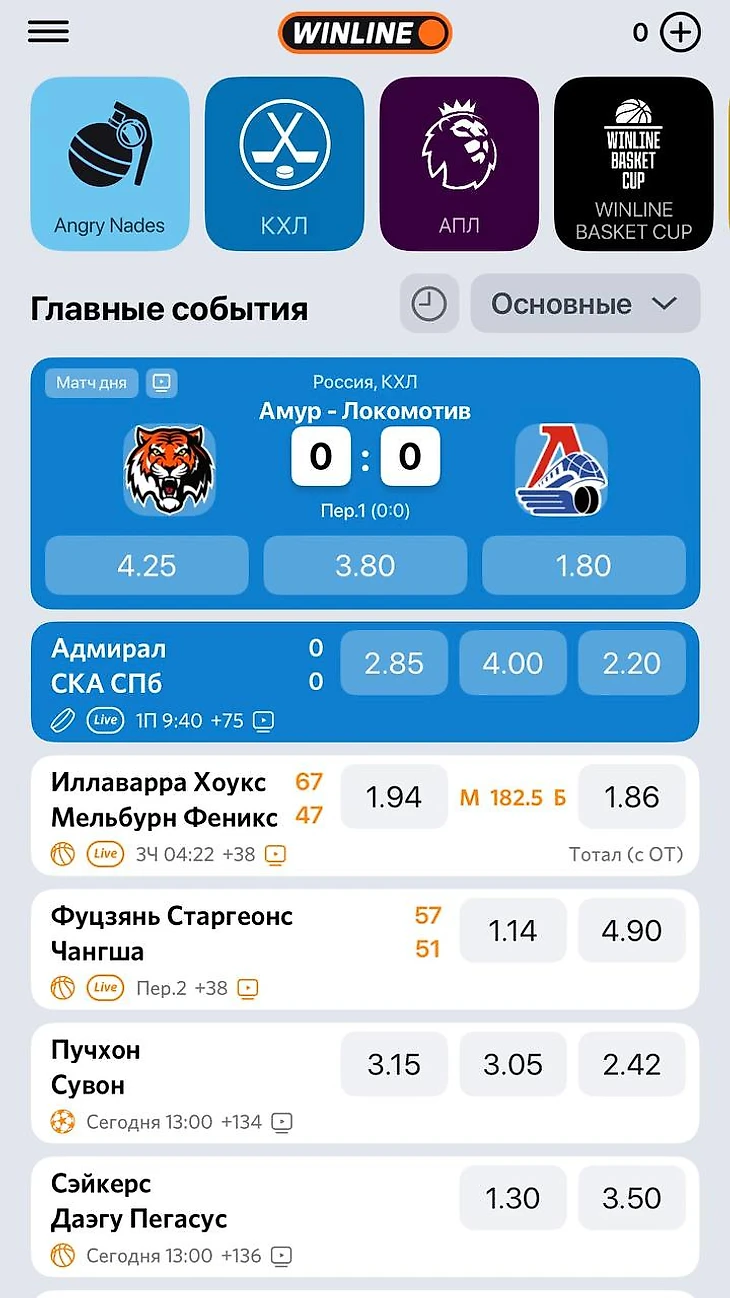
Task: Select Чангша win odds 4.90
Action: tap(632, 931)
